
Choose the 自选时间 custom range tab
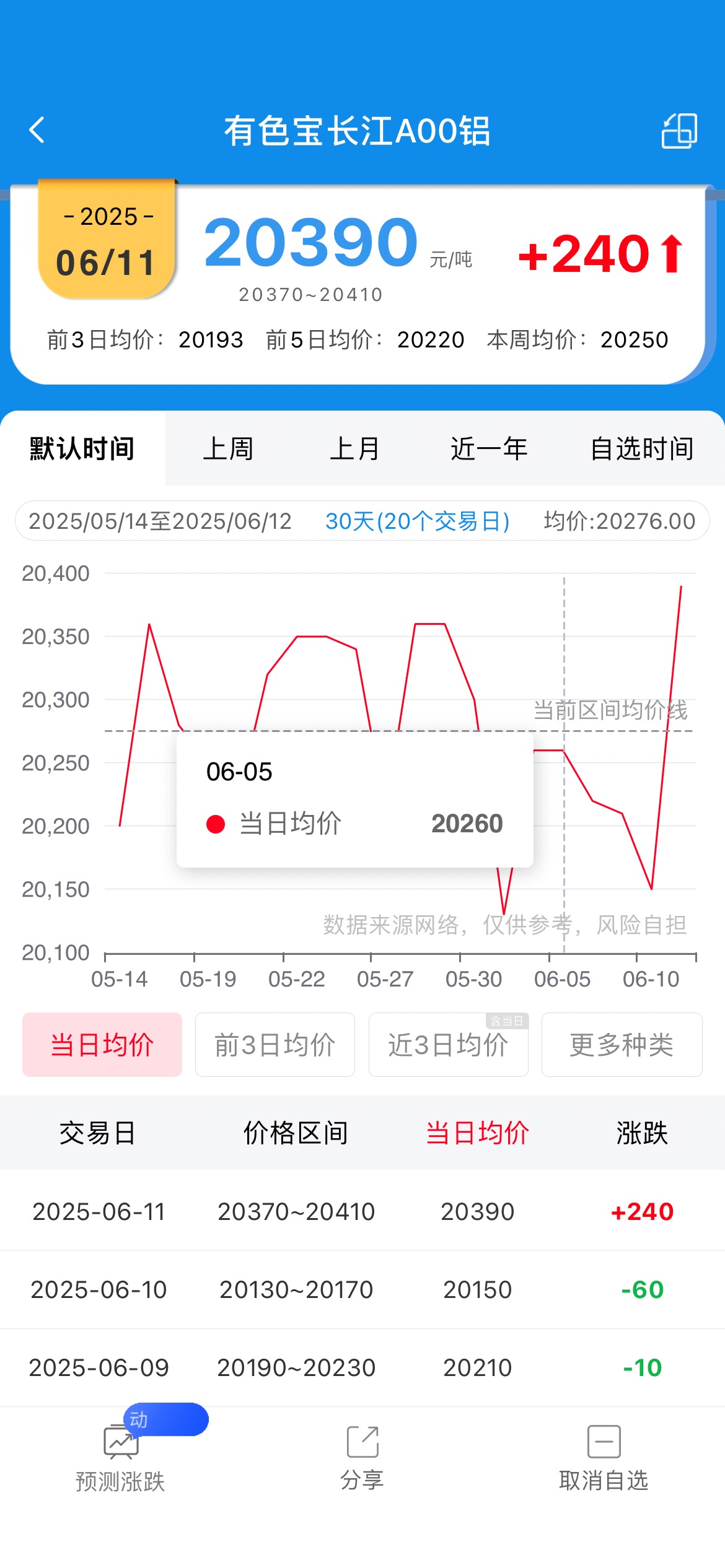tap(642, 449)
